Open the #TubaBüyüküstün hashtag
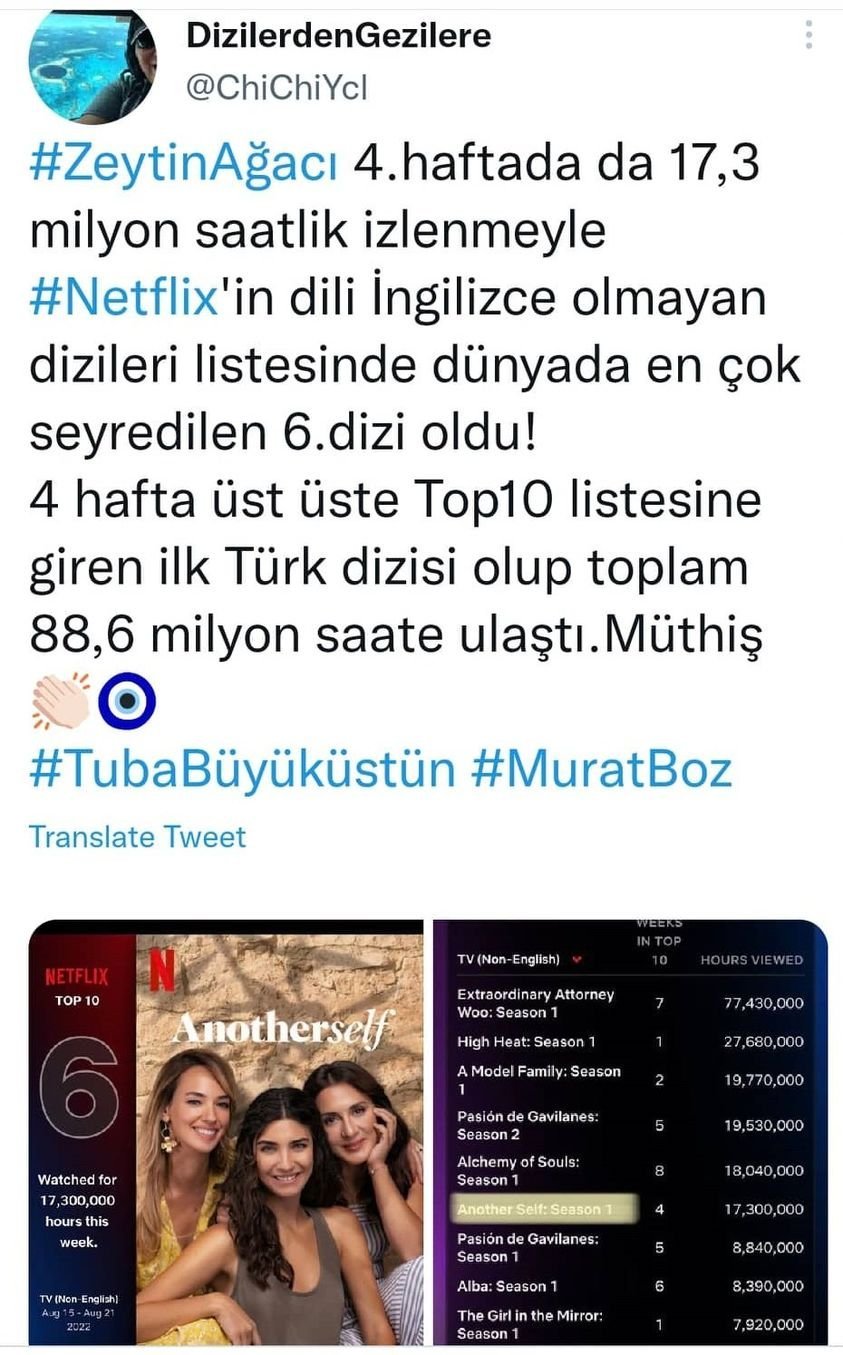The width and height of the screenshot is (843, 1355). point(242,769)
